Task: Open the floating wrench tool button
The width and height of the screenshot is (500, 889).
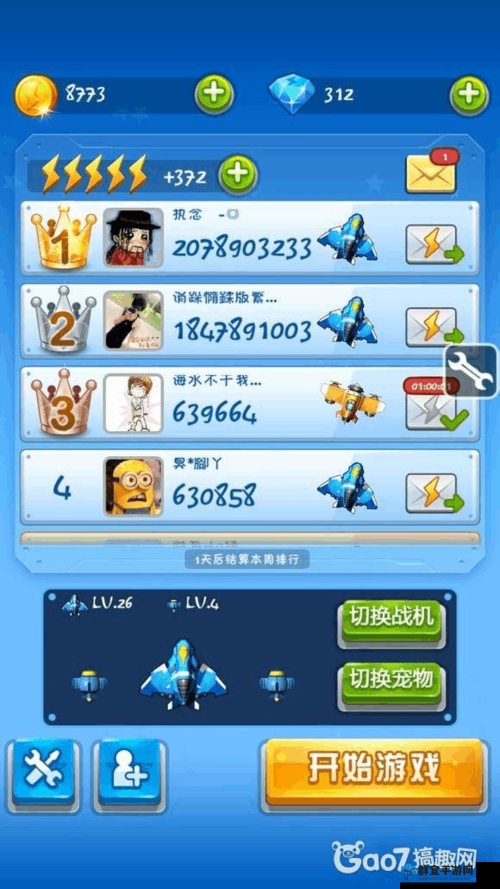Action: coord(472,371)
